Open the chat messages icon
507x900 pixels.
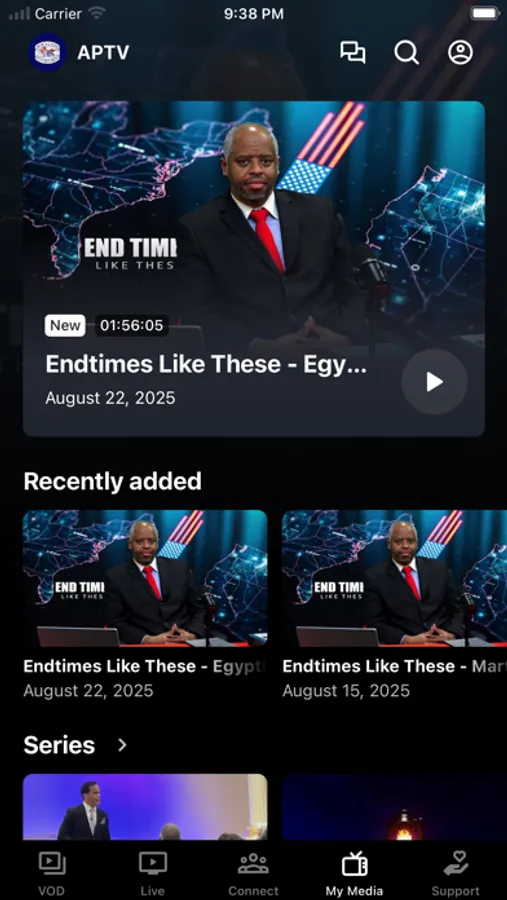click(353, 52)
